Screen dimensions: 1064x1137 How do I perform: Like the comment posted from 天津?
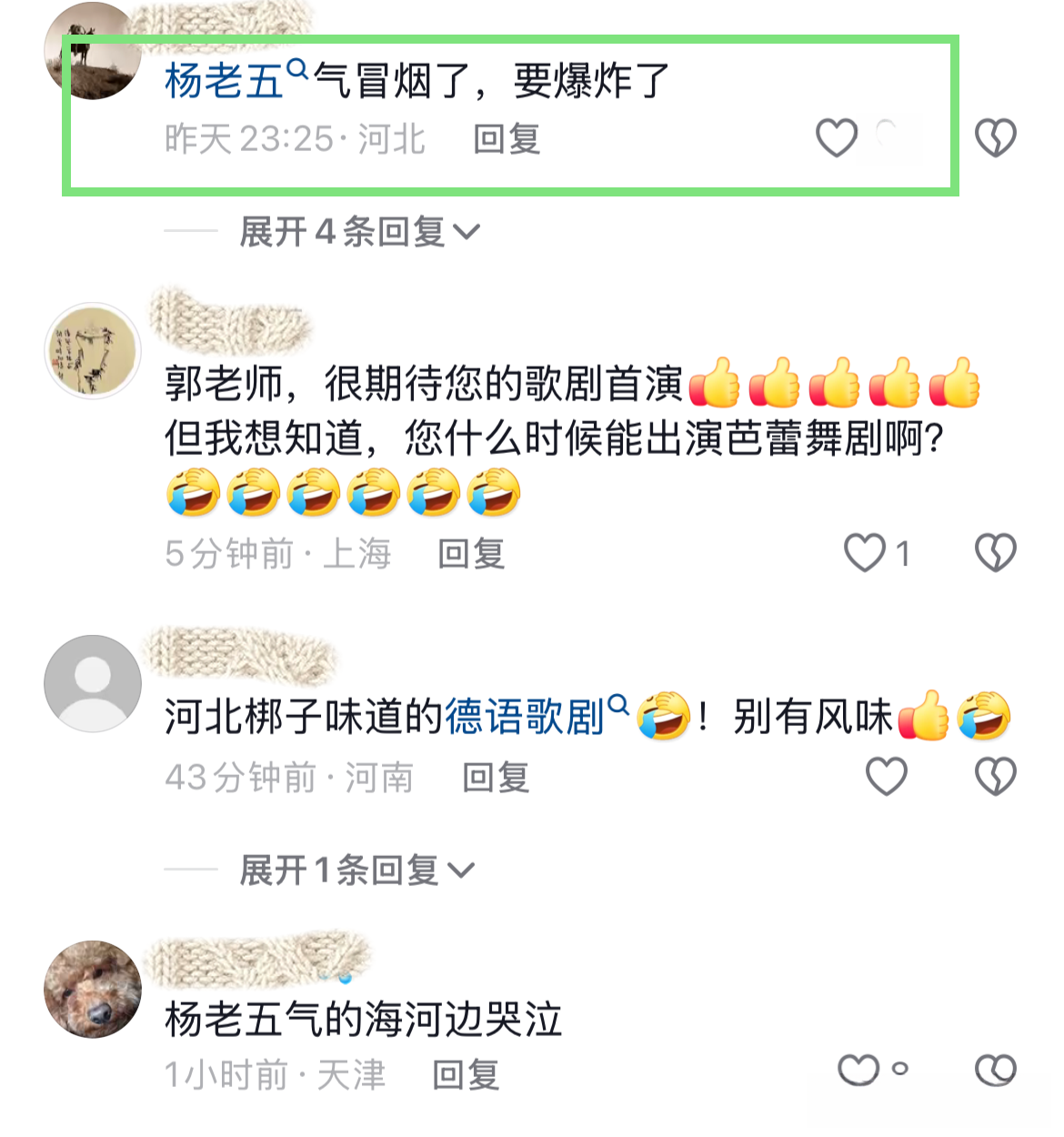[x=858, y=1071]
